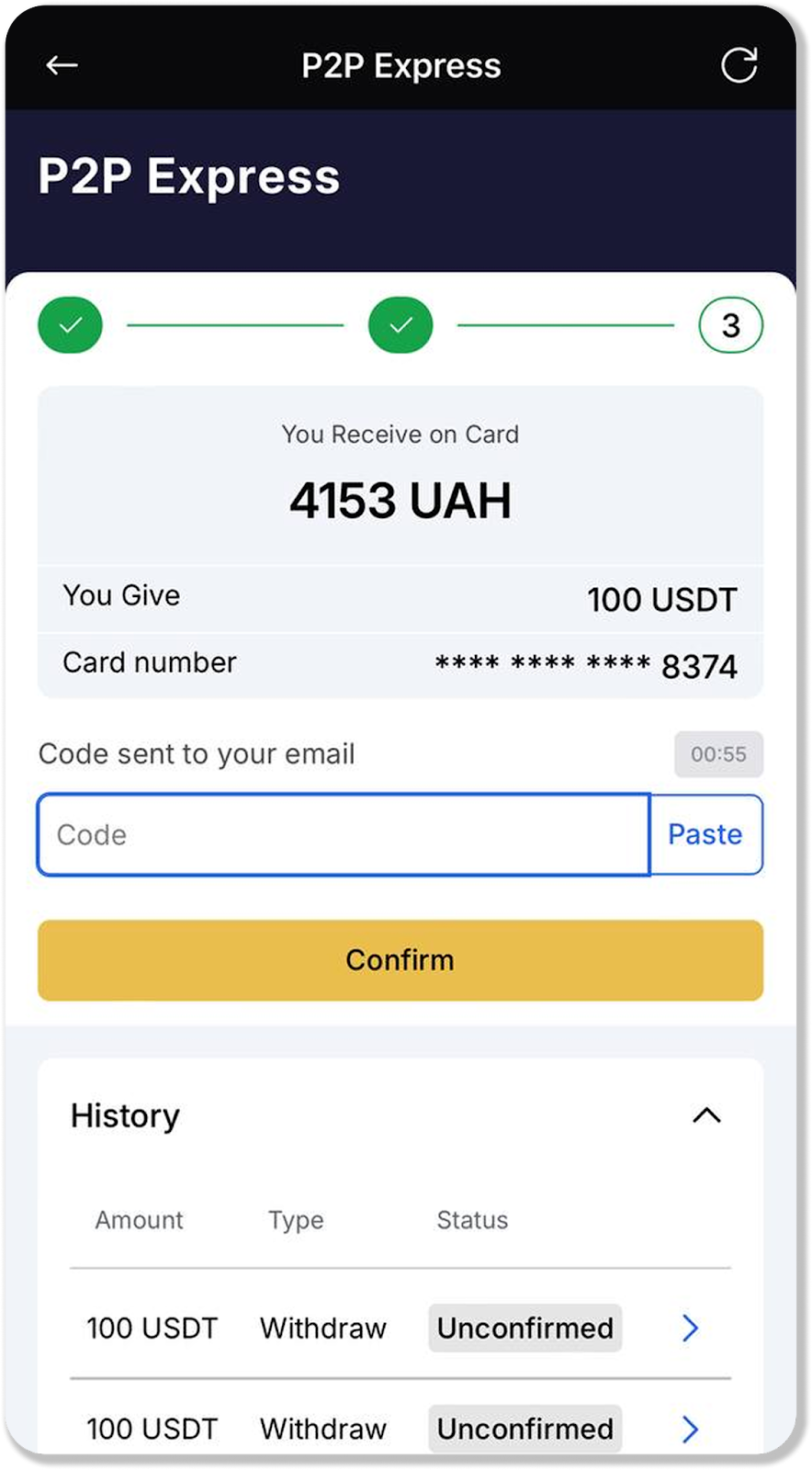The width and height of the screenshot is (812, 1470).
Task: Focus the Code input field
Action: coord(343,834)
